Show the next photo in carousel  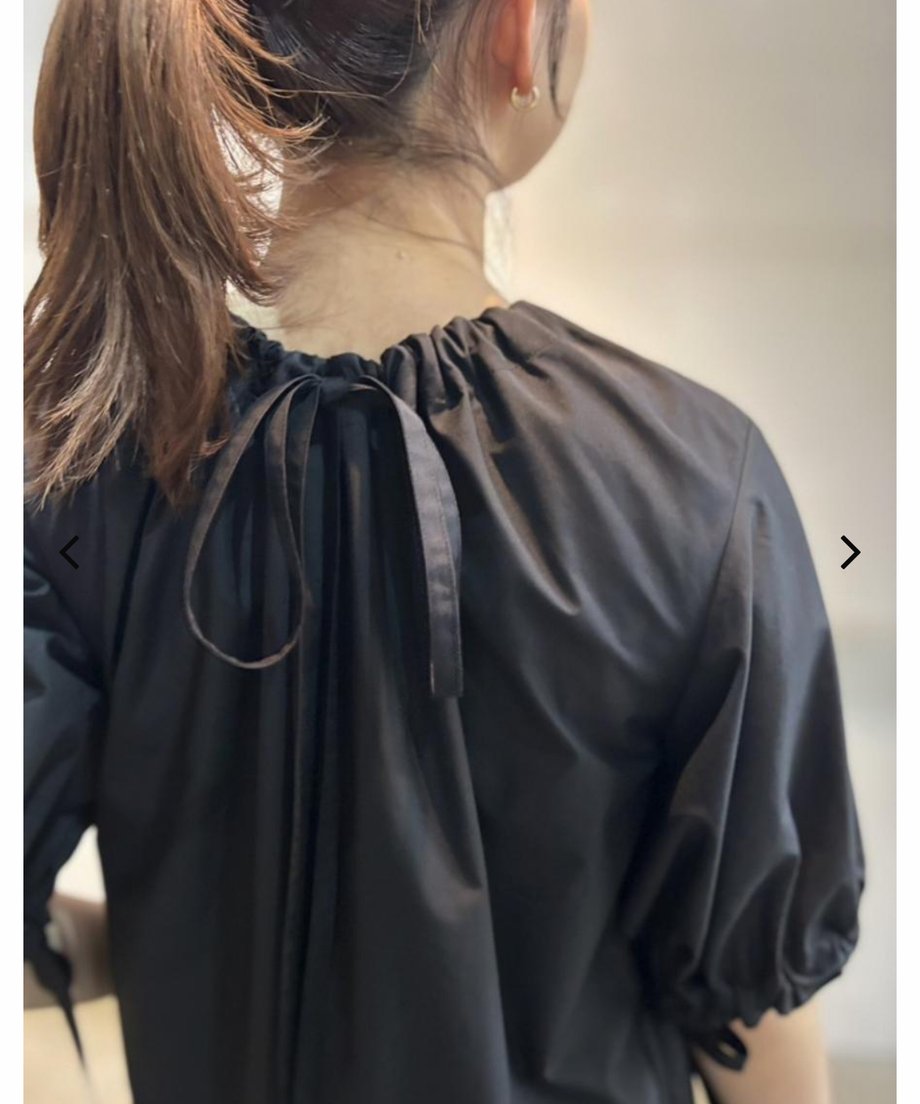point(850,552)
